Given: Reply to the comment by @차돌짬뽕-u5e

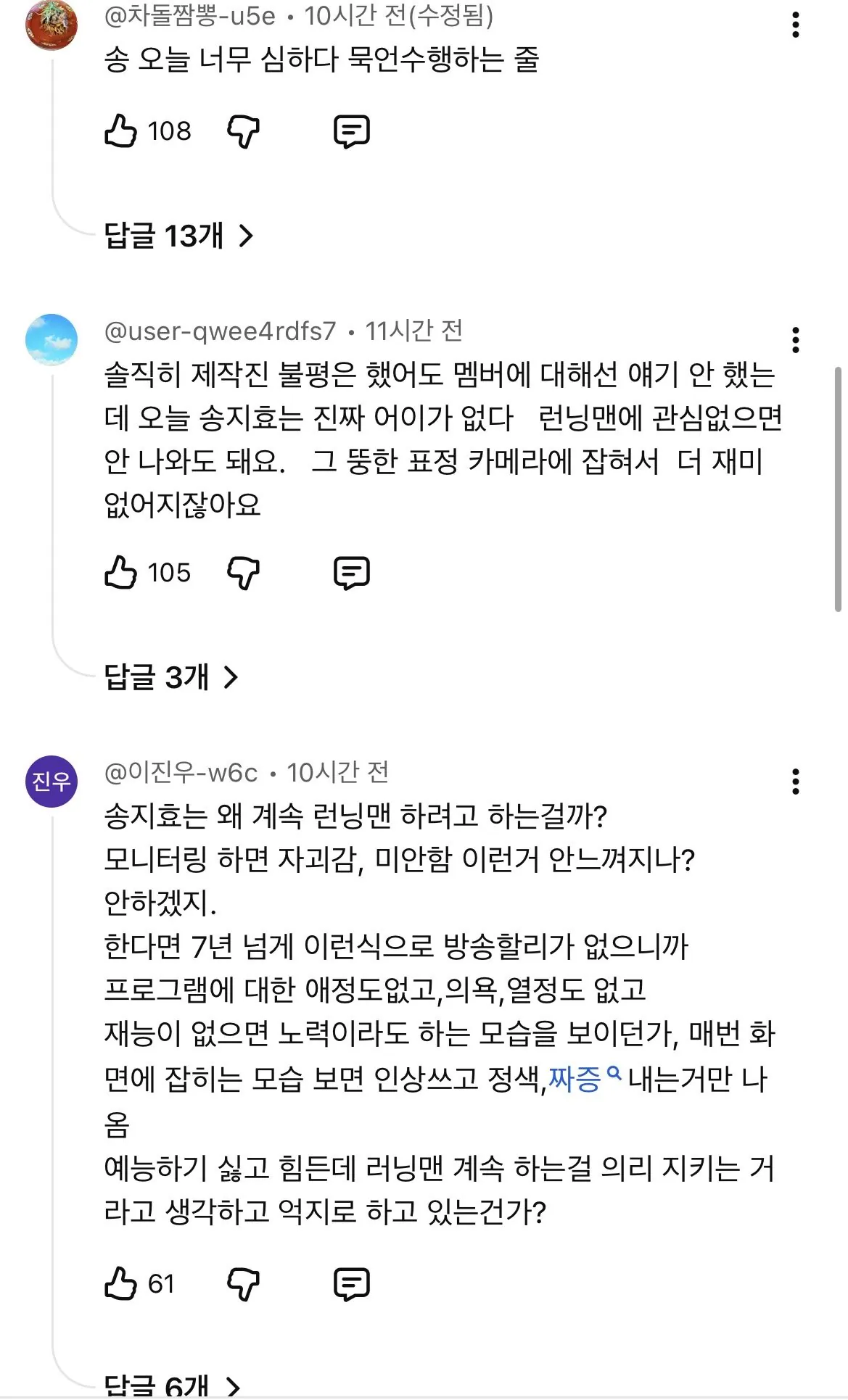Looking at the screenshot, I should (352, 131).
